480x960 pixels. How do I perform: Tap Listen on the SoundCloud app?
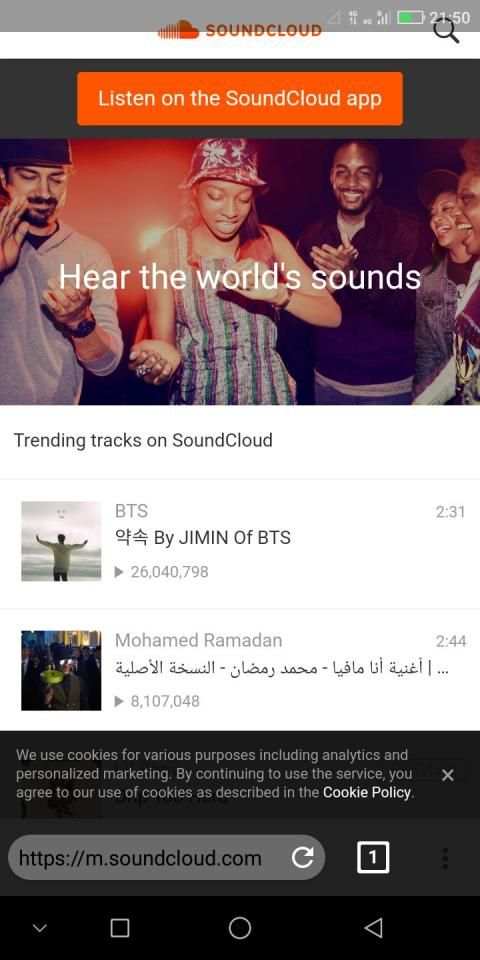[240, 99]
